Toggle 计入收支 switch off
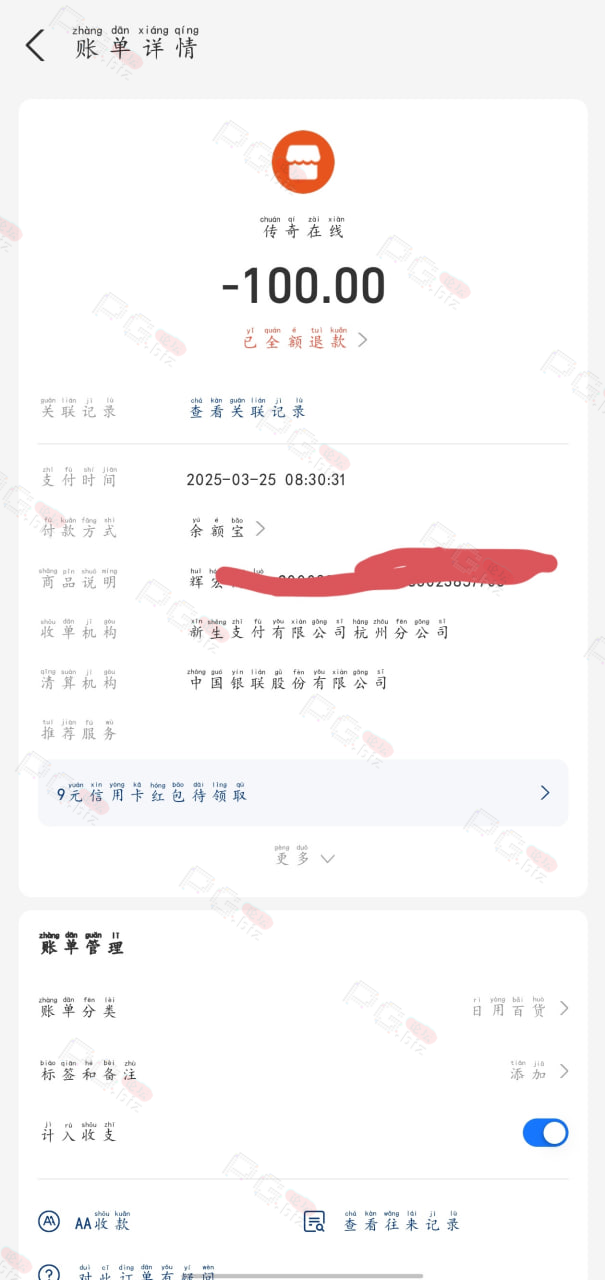This screenshot has width=605, height=1280. (545, 1133)
